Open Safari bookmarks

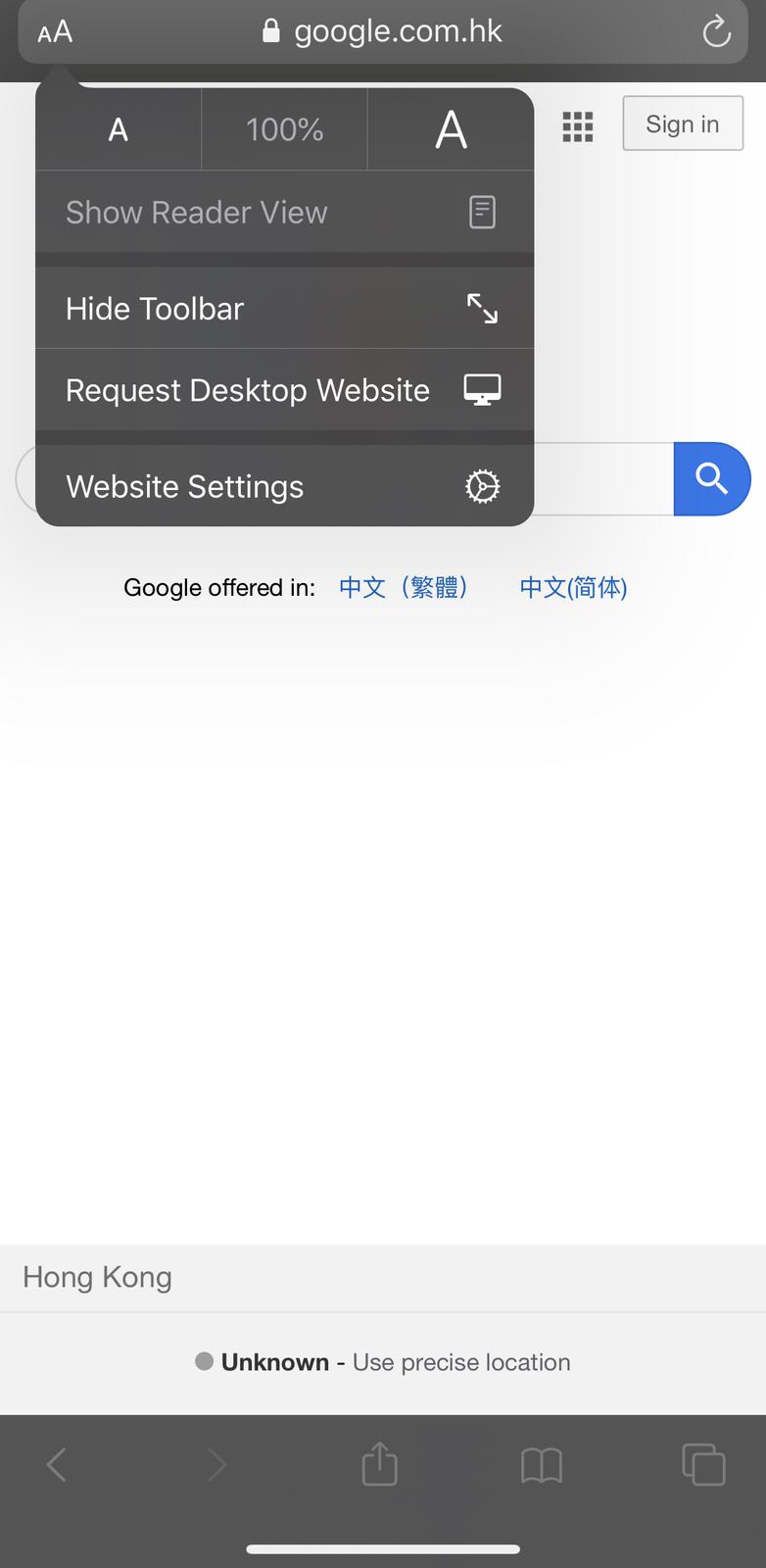[x=542, y=1466]
